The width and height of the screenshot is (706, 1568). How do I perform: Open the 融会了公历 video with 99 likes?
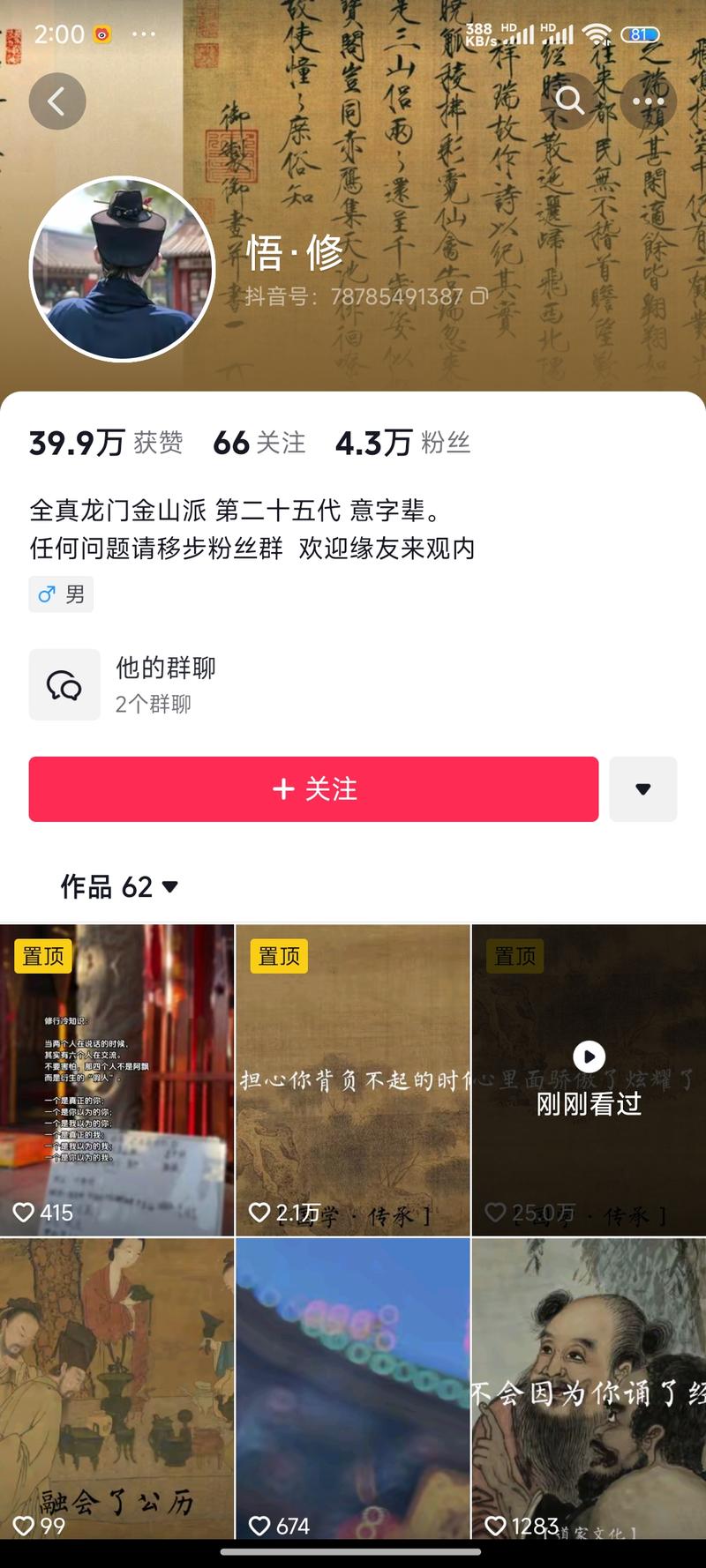(116, 1389)
